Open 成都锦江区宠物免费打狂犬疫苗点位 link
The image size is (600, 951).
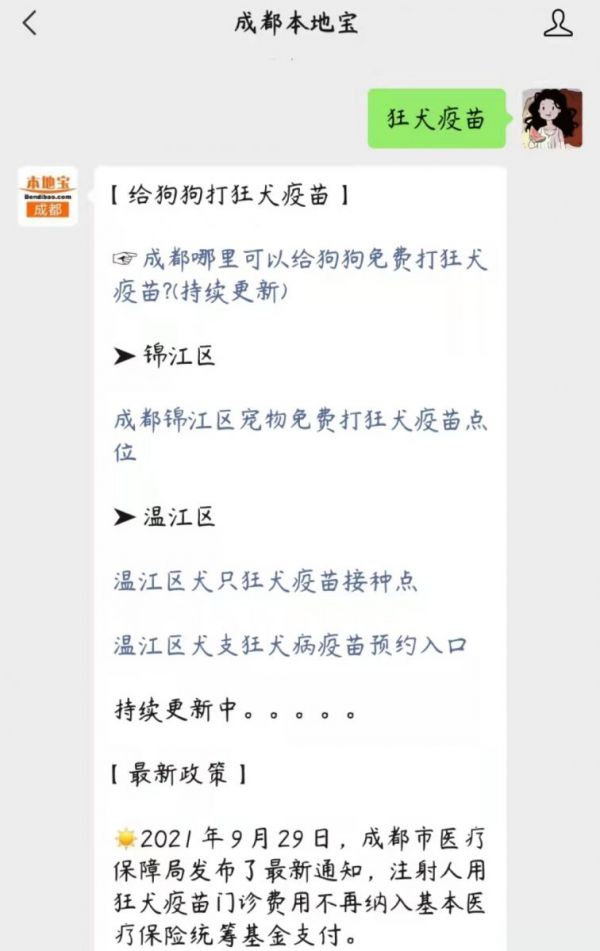300,435
